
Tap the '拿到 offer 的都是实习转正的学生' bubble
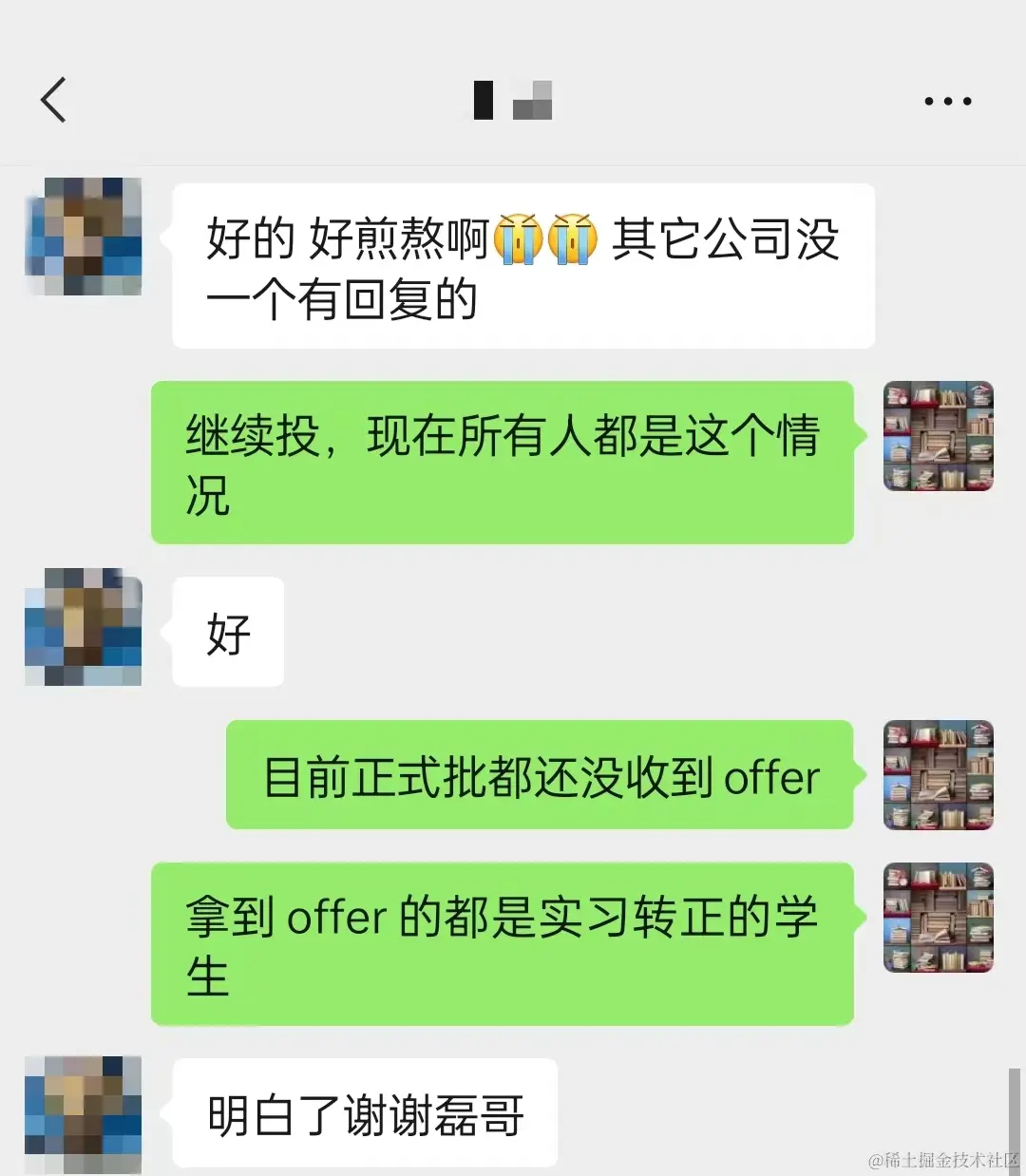[x=502, y=943]
